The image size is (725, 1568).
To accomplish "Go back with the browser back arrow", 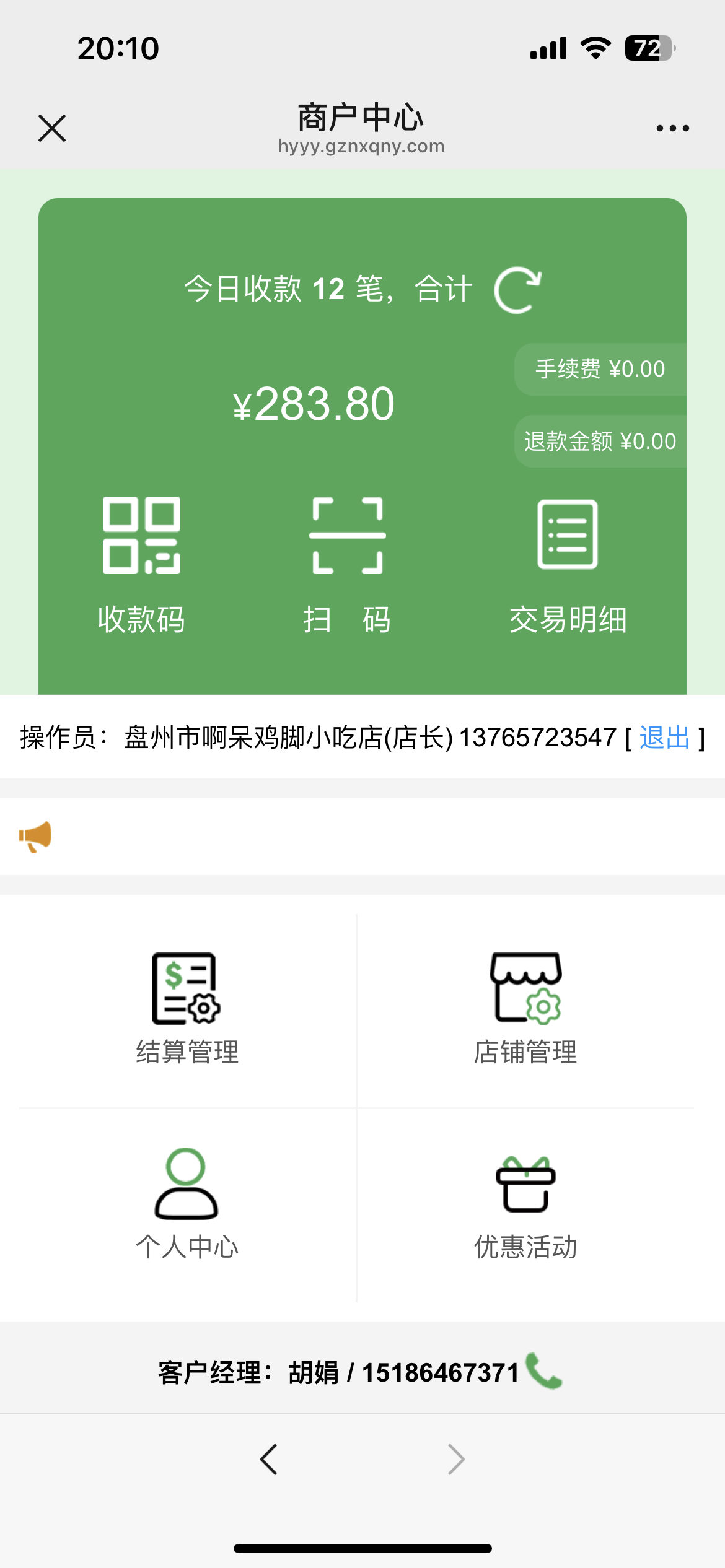I will point(268,1460).
